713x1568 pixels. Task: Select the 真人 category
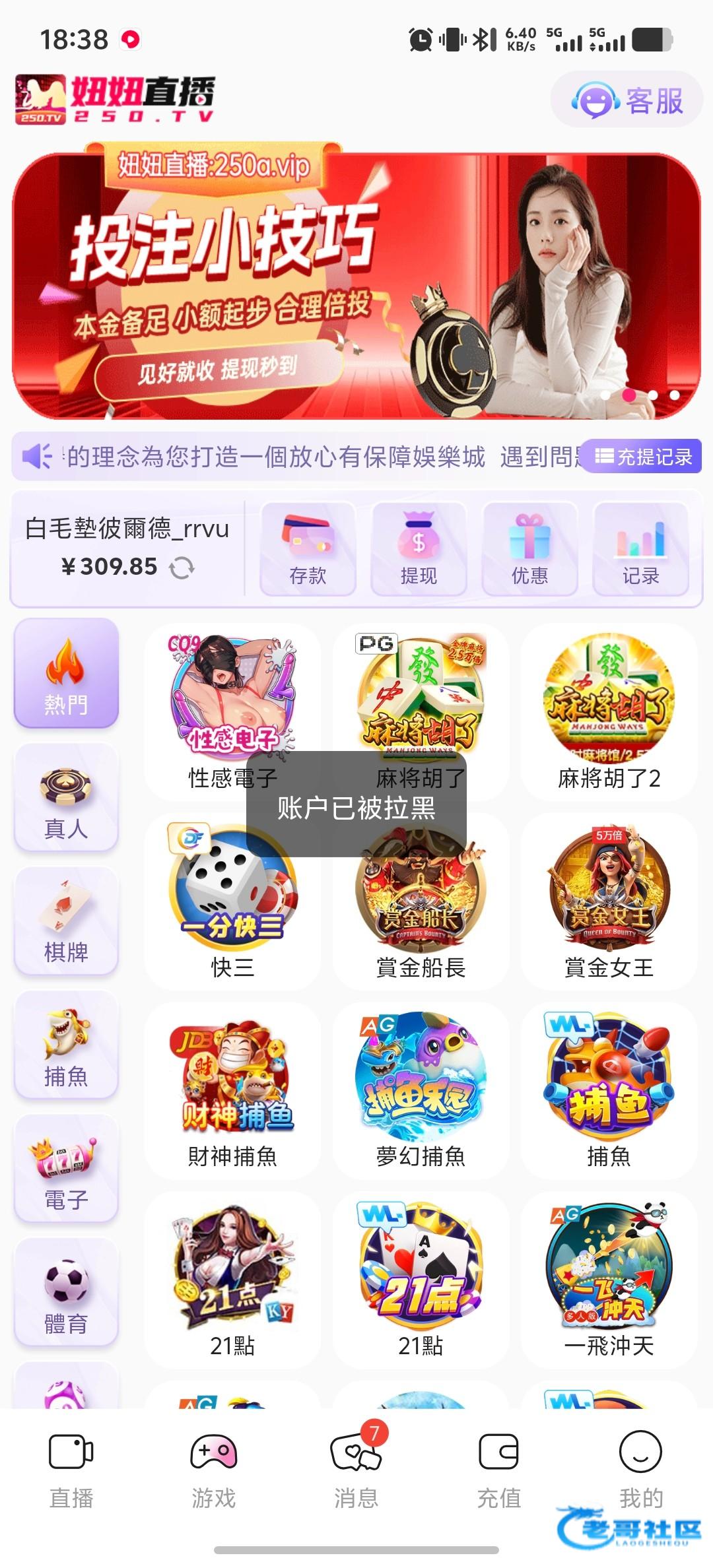coord(66,797)
